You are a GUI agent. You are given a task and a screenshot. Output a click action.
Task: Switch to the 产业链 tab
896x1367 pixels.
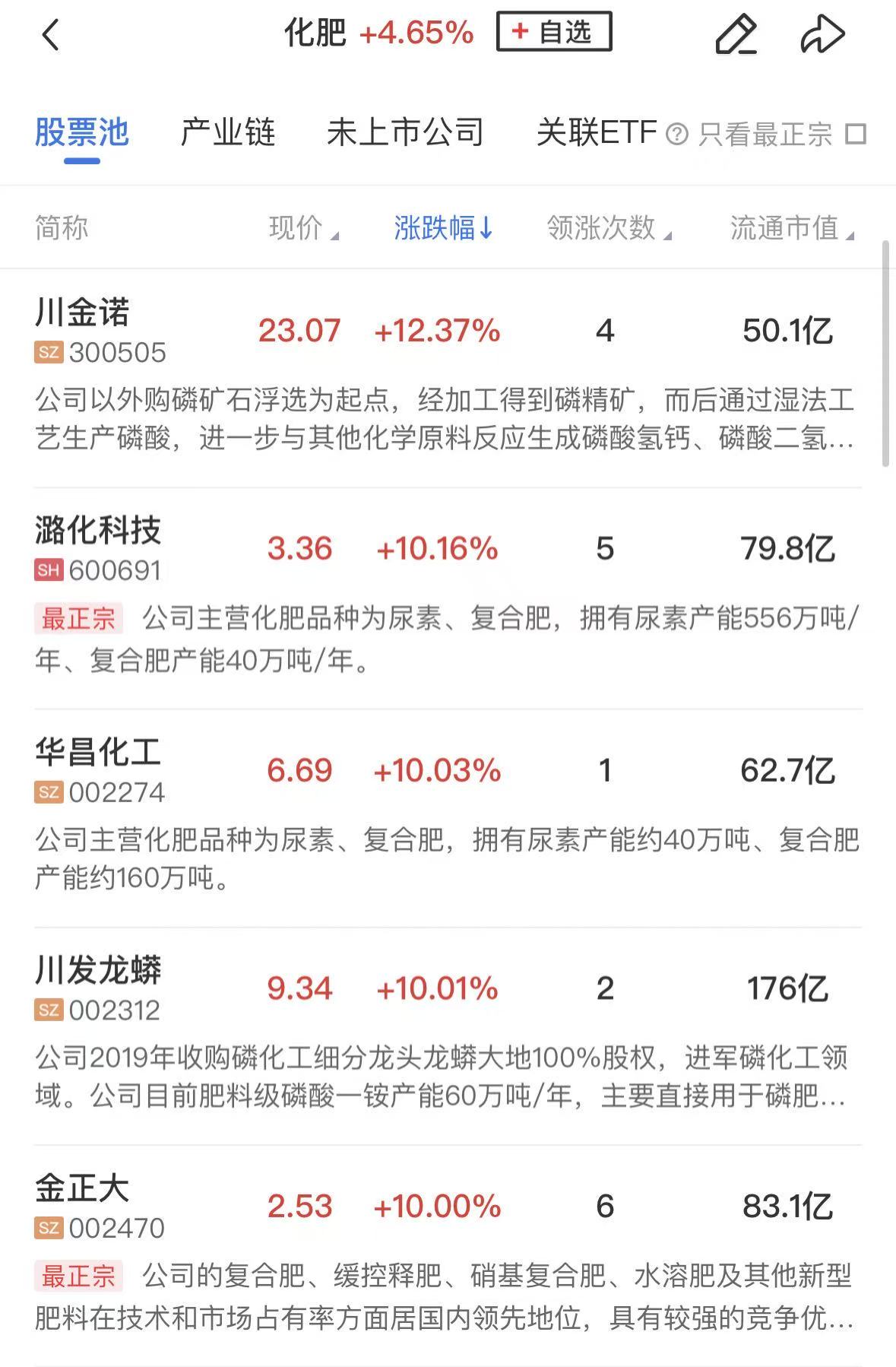click(227, 132)
